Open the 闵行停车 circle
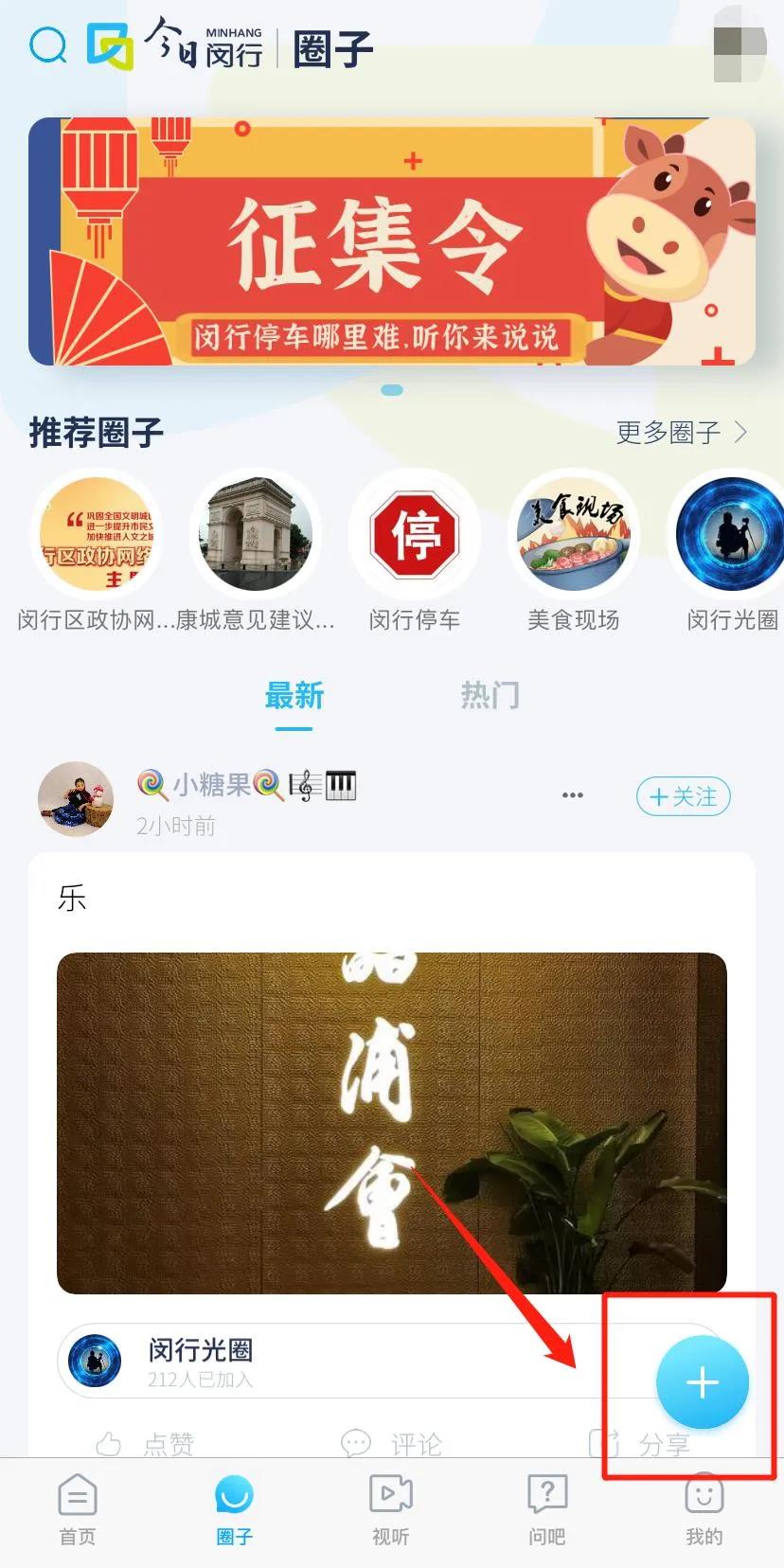Image resolution: width=784 pixels, height=1568 pixels. (415, 535)
